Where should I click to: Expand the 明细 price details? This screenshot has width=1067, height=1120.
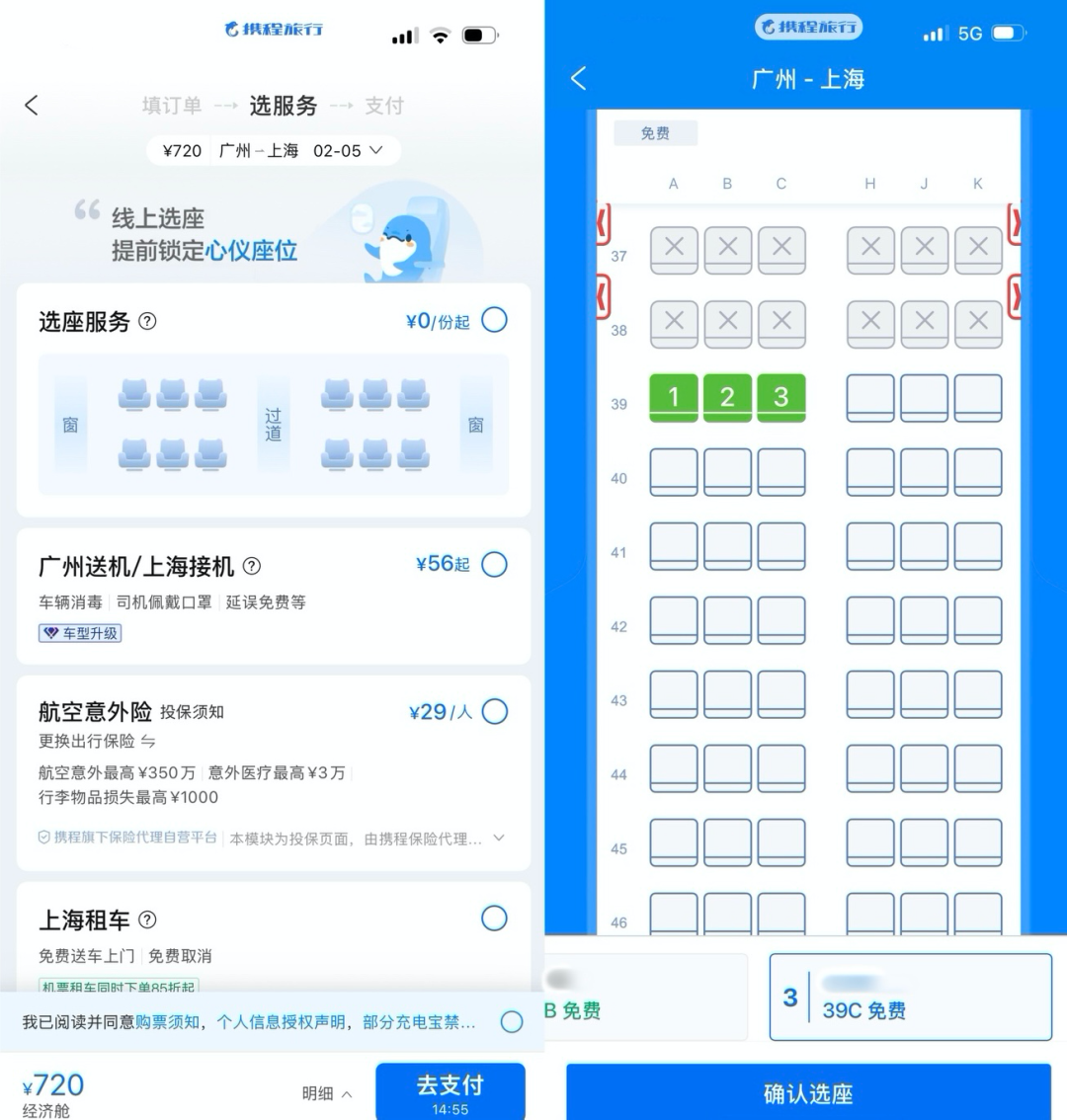coord(327,1093)
